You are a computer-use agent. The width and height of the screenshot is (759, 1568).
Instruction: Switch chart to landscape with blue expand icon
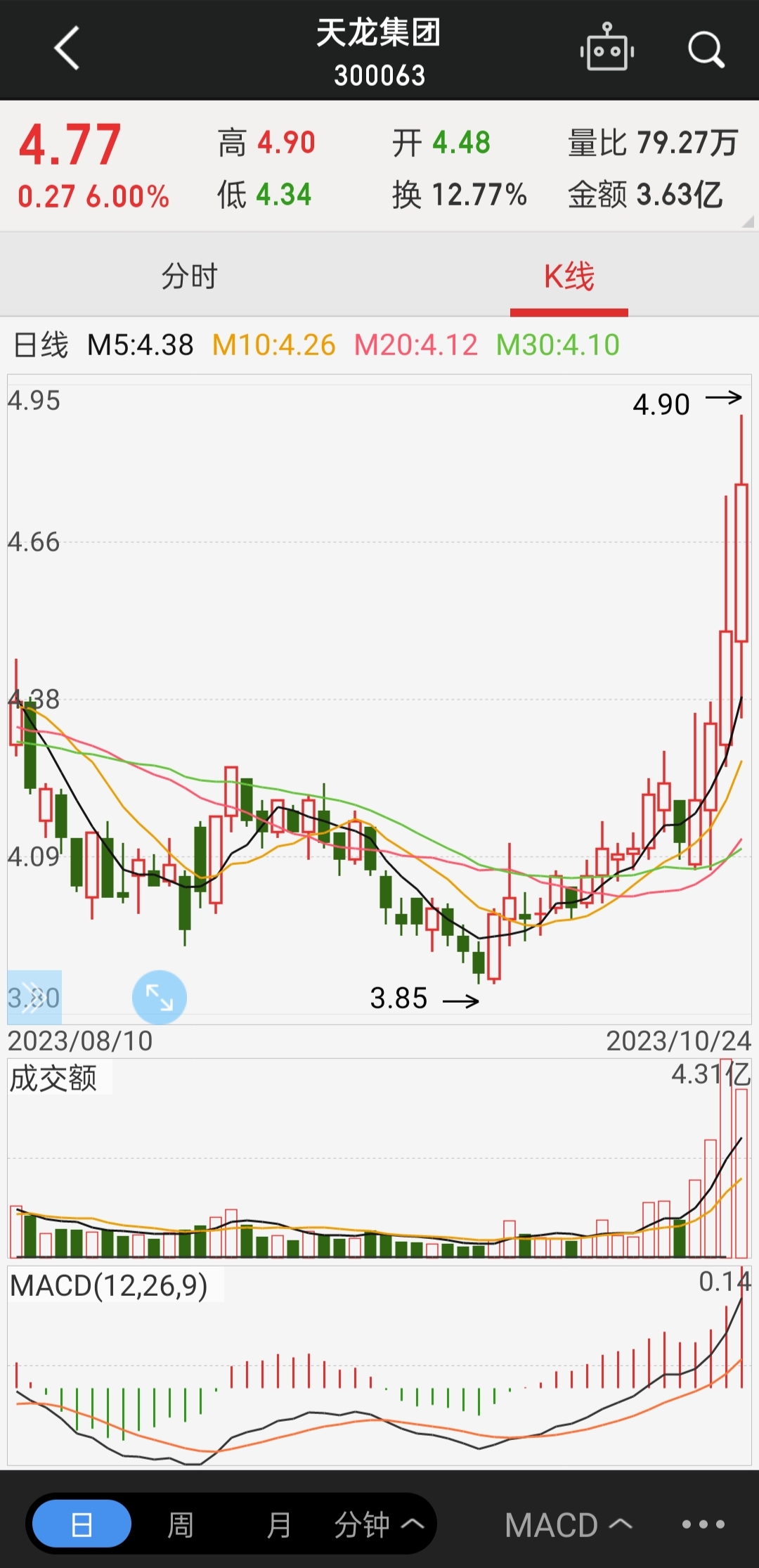click(x=158, y=998)
